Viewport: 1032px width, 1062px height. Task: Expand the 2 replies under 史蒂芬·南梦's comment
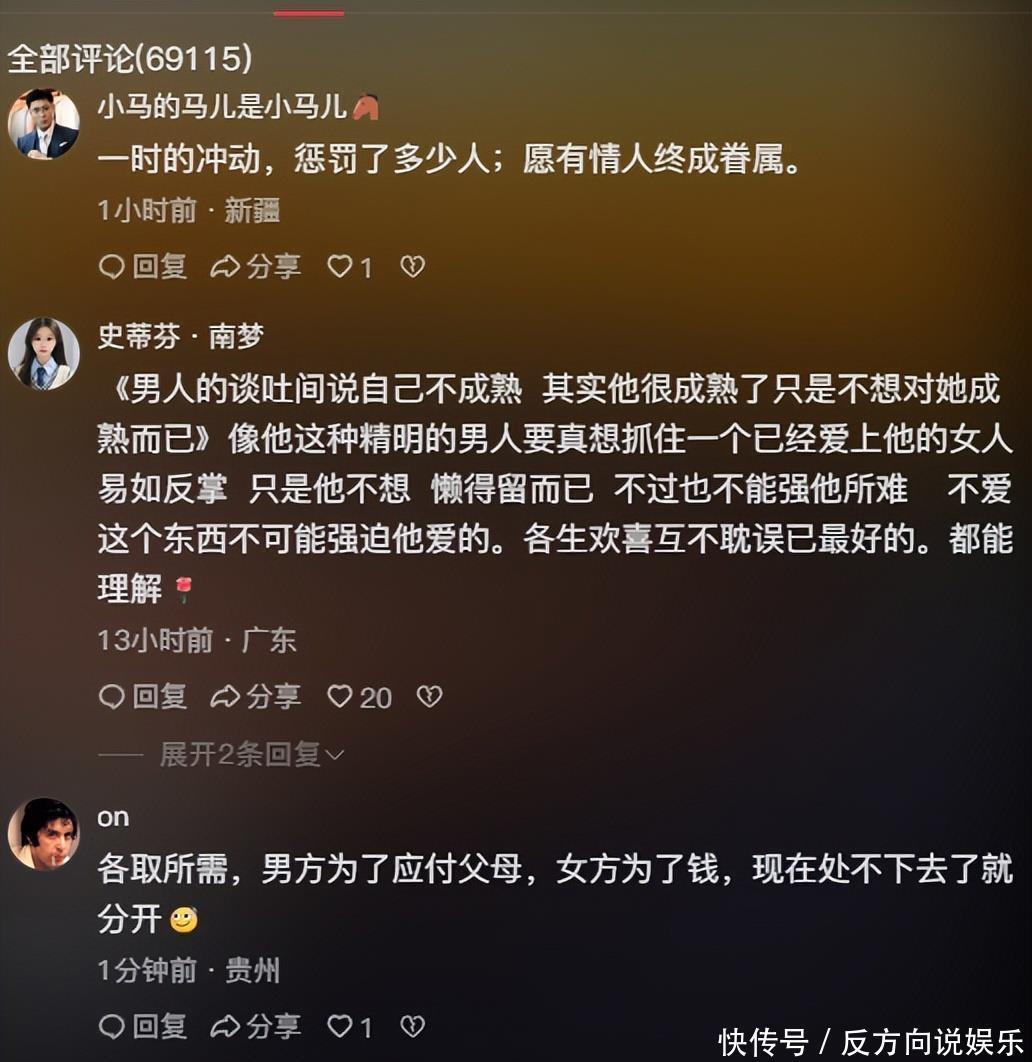pyautogui.click(x=251, y=754)
